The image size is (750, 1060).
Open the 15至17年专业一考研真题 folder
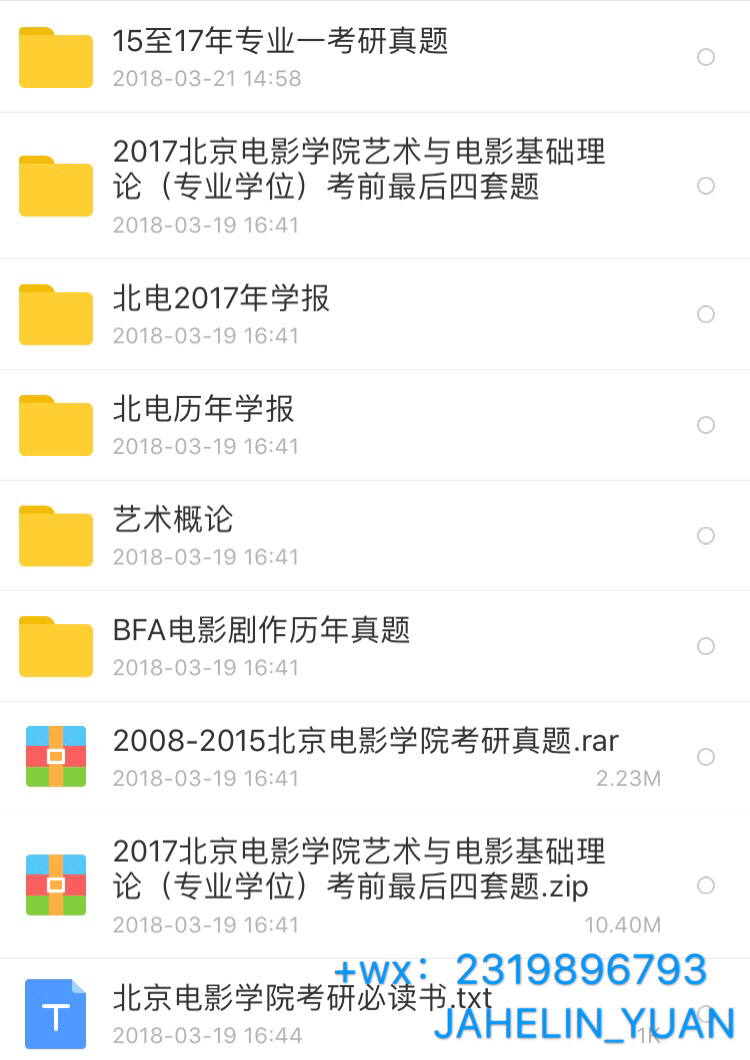coord(375,57)
